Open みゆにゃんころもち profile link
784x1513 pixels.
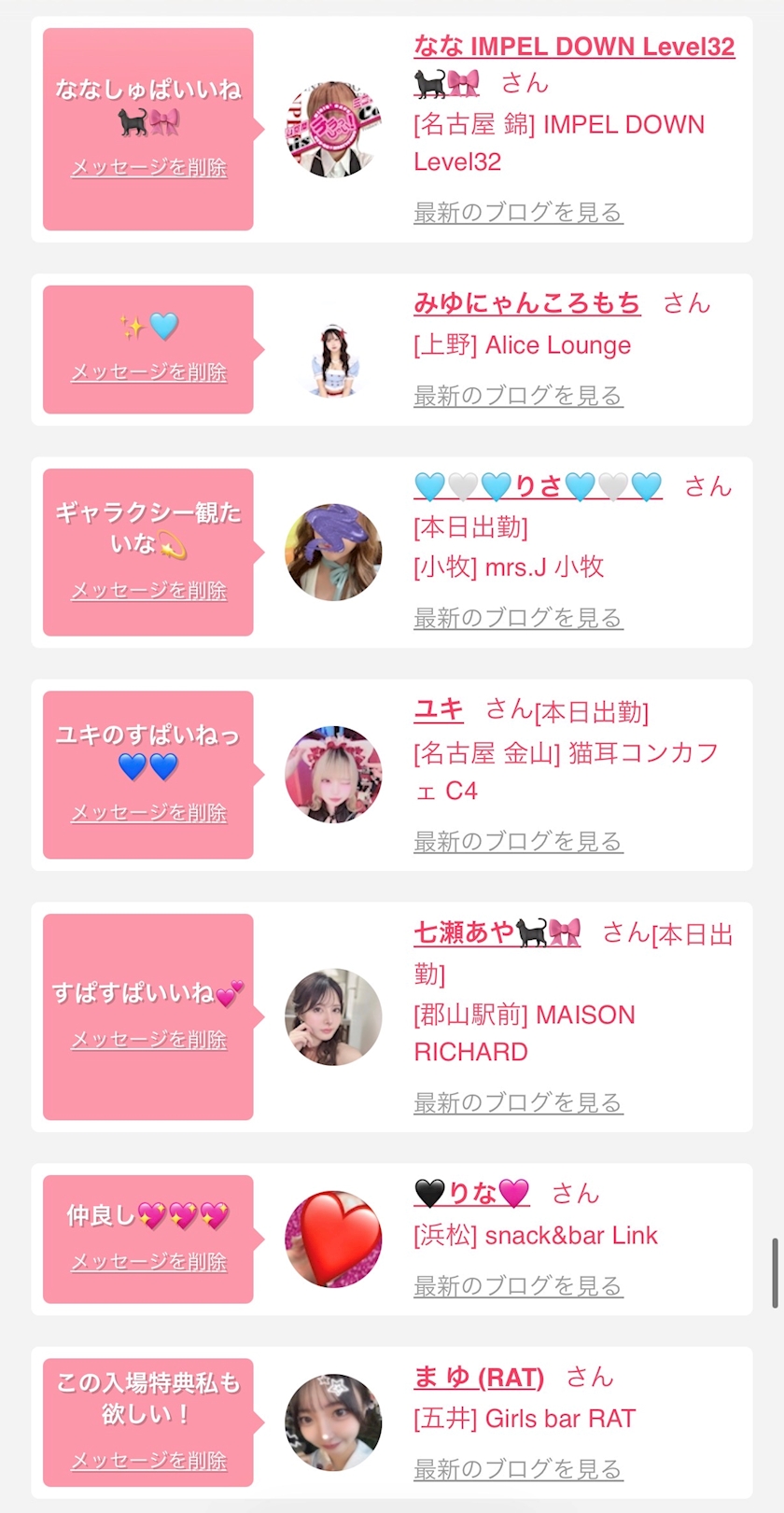526,303
